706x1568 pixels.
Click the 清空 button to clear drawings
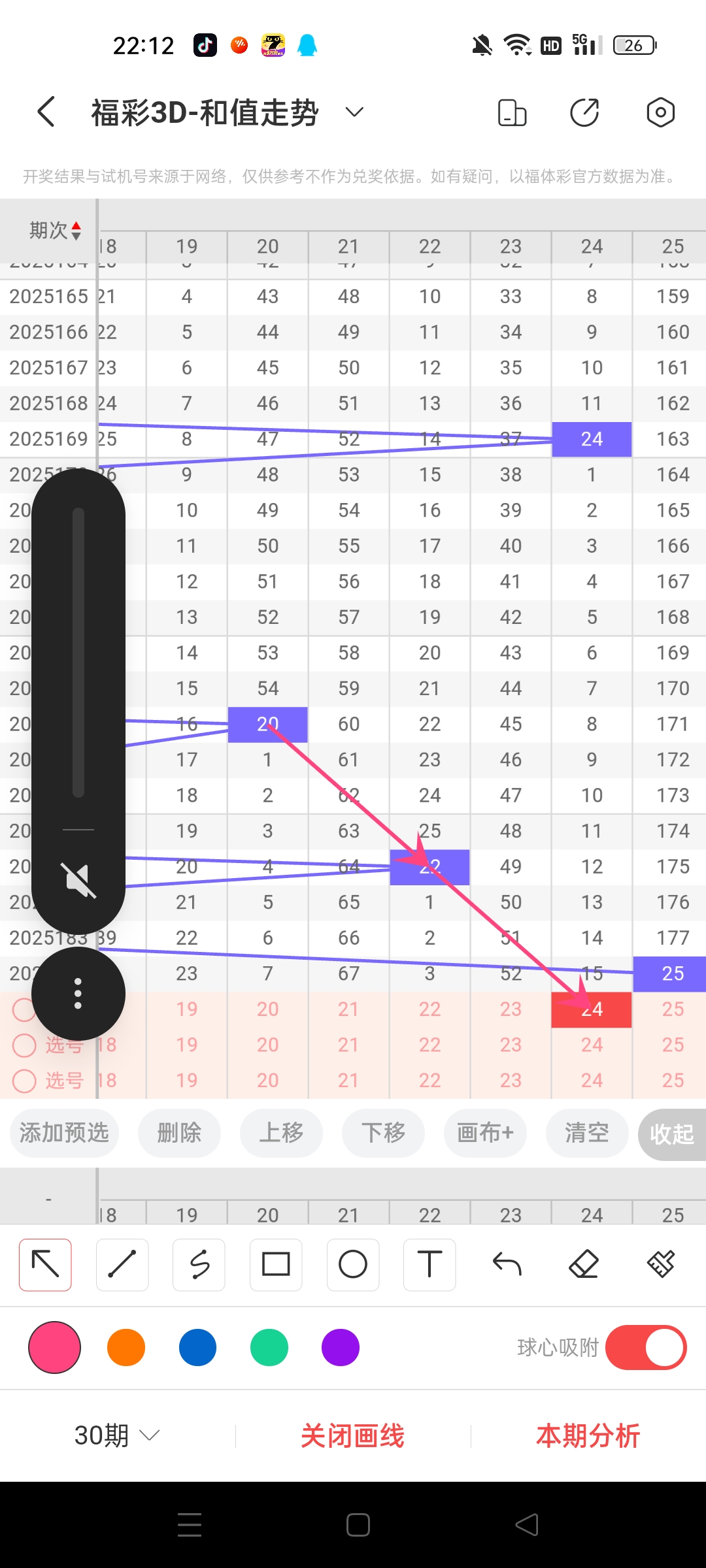point(586,1134)
